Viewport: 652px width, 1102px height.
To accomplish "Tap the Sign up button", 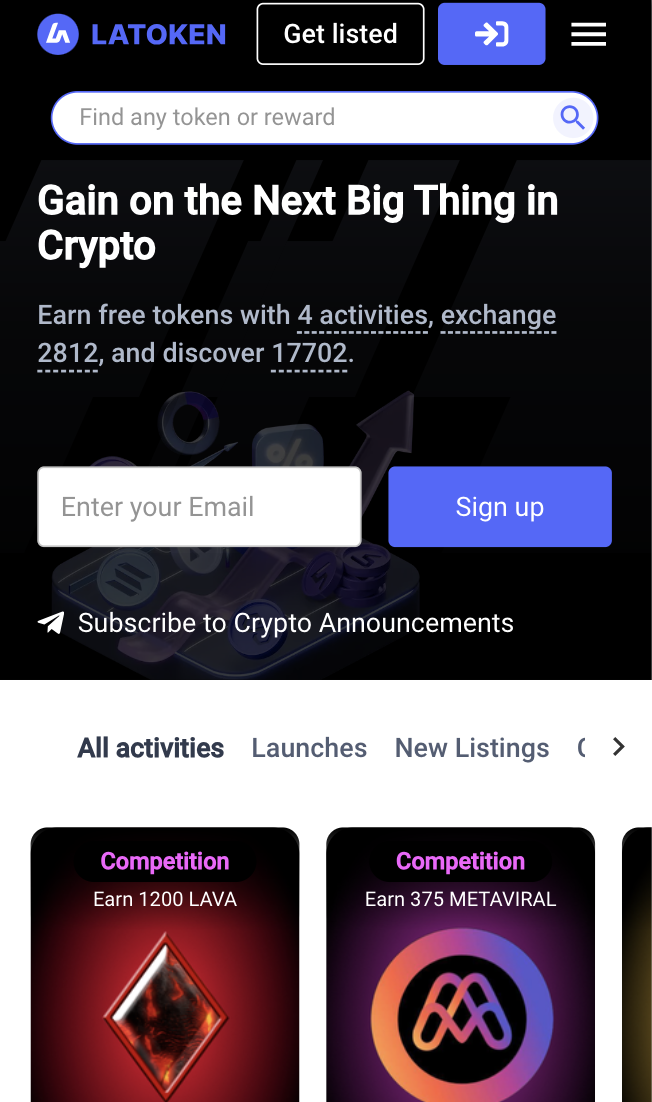I will (499, 507).
